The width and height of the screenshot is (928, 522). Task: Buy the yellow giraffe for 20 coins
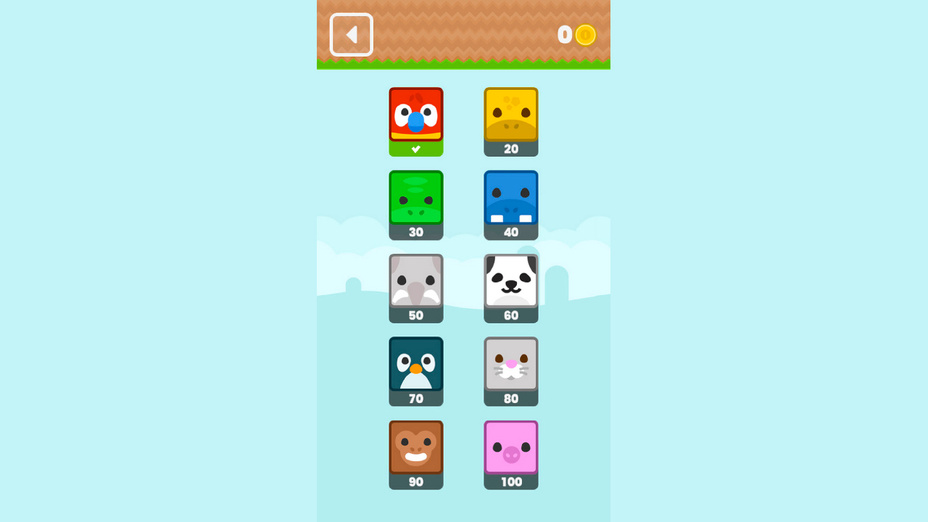tap(511, 121)
